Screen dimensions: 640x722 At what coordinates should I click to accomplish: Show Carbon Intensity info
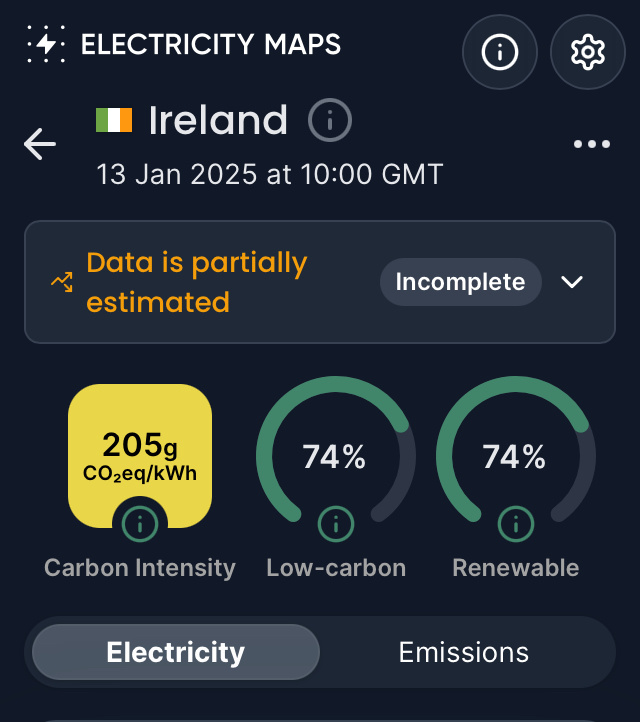(x=140, y=522)
